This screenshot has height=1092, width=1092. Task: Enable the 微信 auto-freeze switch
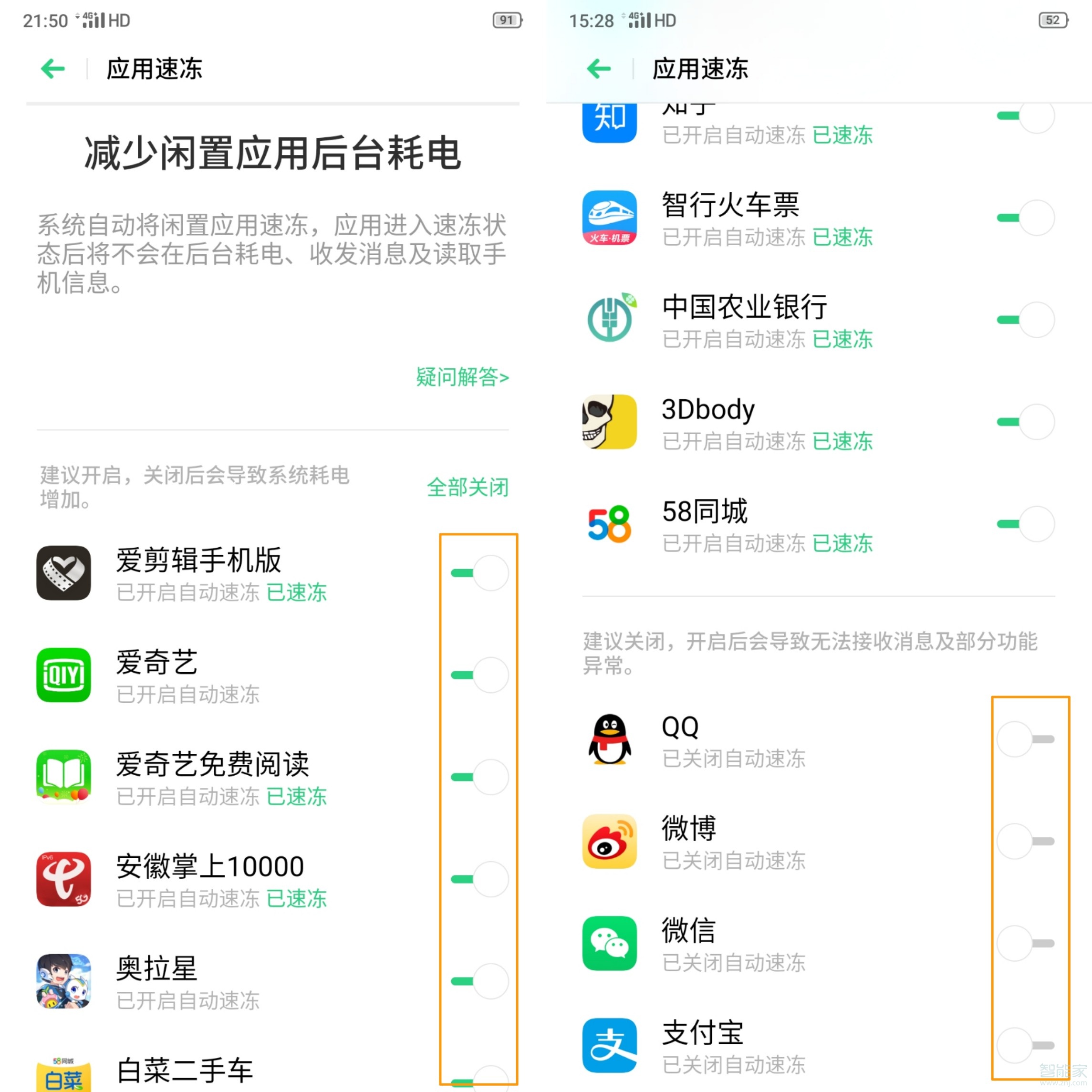point(1025,943)
